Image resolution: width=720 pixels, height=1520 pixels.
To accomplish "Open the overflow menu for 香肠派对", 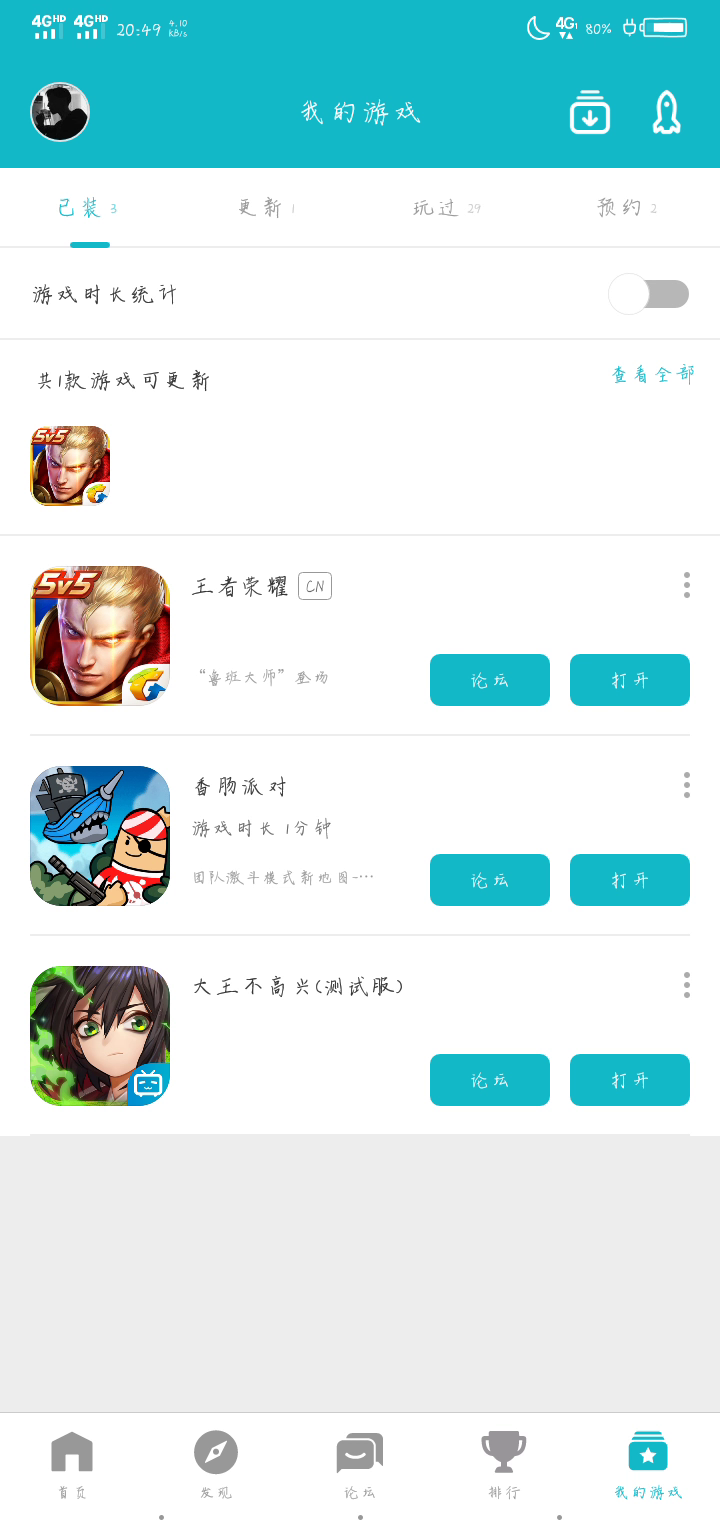I will pyautogui.click(x=687, y=785).
